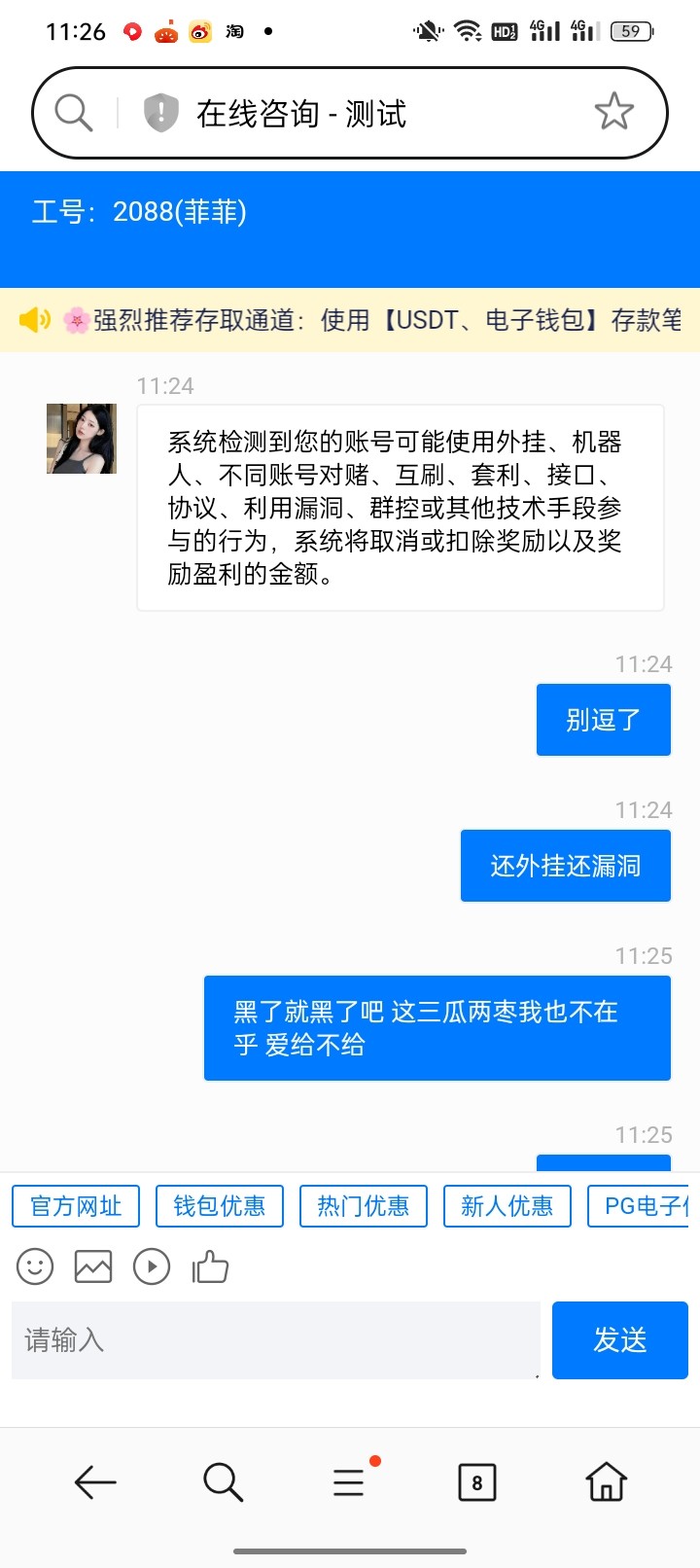Go back with the browser back arrow

tap(95, 1482)
